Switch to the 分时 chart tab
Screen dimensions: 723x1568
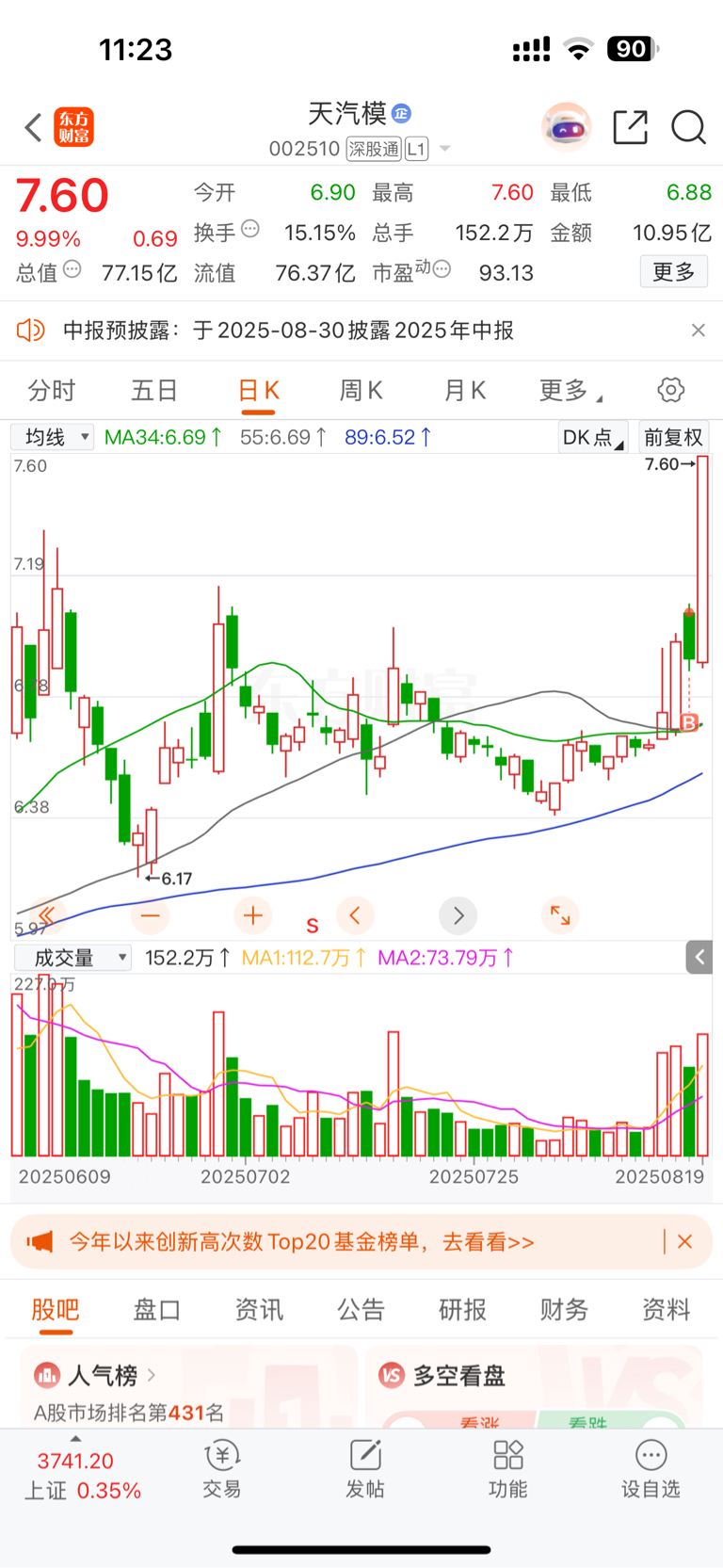tap(51, 390)
